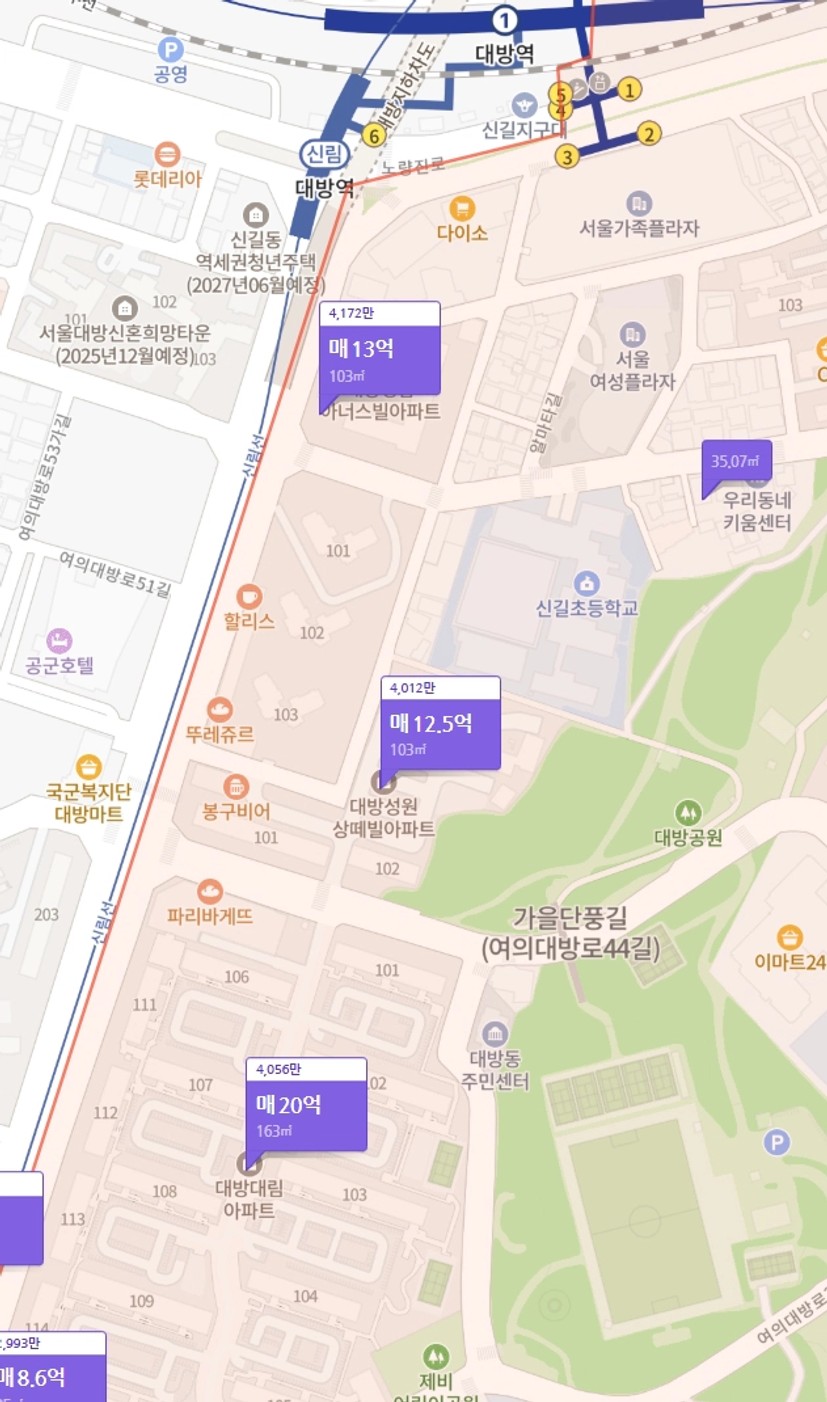
Task: Tap the 매 20억 marker for 대방대림아파트
Action: [307, 1104]
